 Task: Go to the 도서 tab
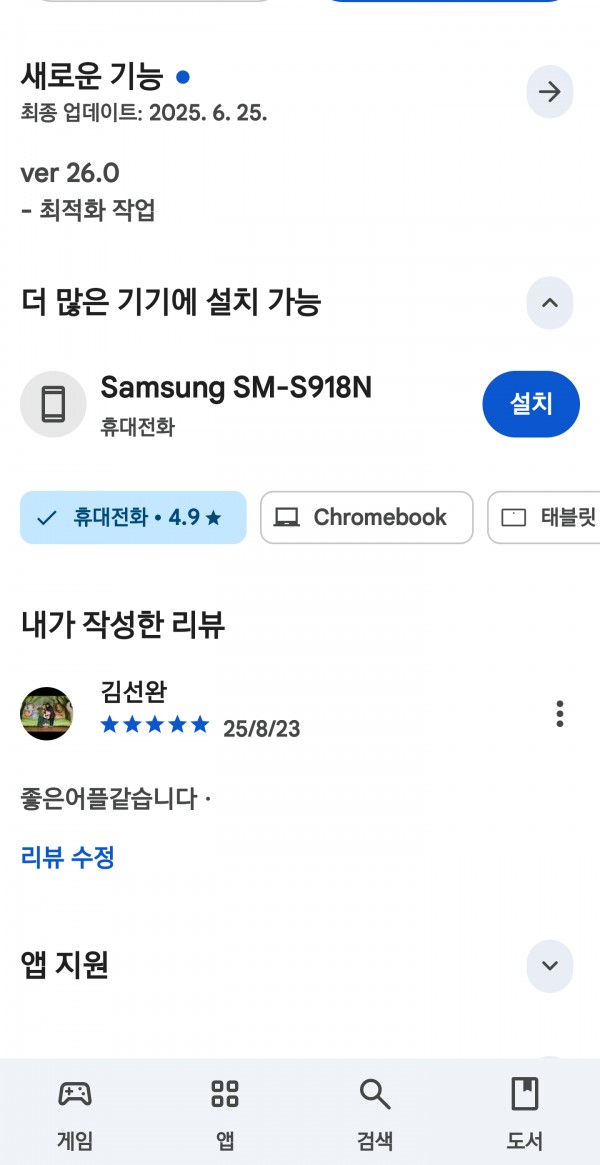pos(525,1114)
